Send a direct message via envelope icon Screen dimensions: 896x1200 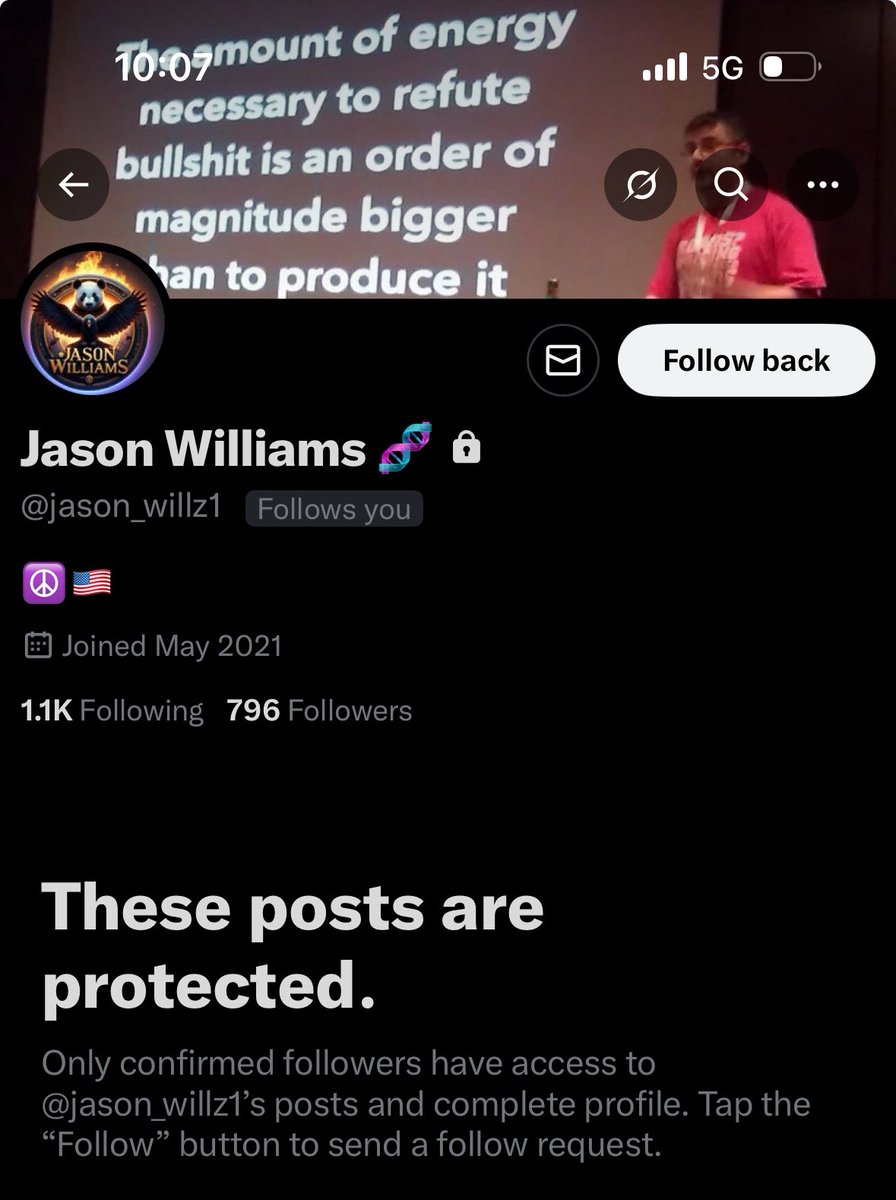pyautogui.click(x=563, y=360)
